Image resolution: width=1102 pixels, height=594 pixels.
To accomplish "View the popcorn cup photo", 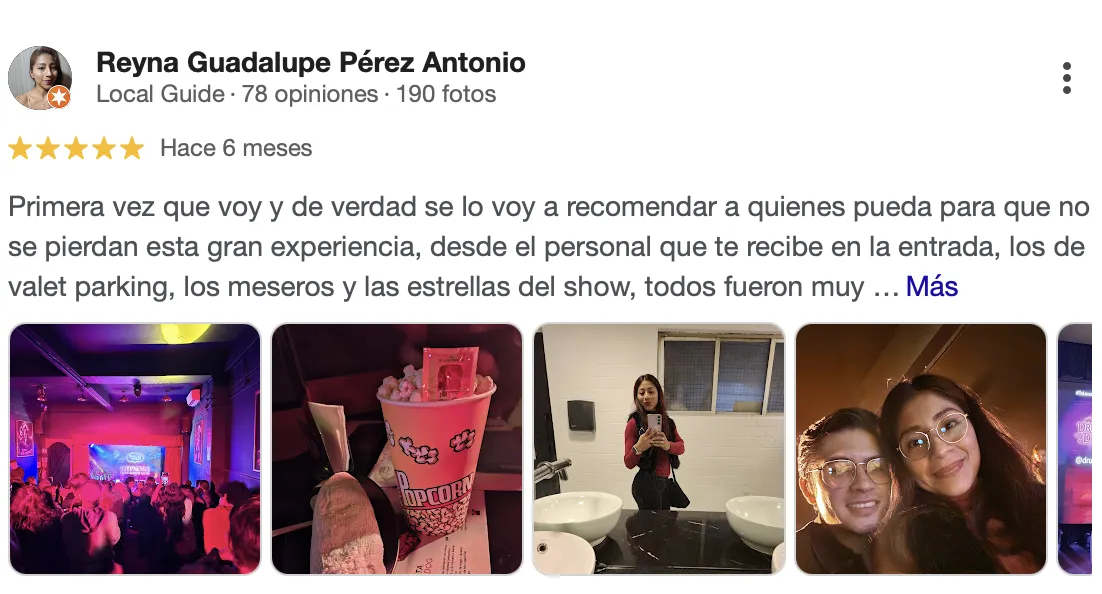I will [397, 449].
